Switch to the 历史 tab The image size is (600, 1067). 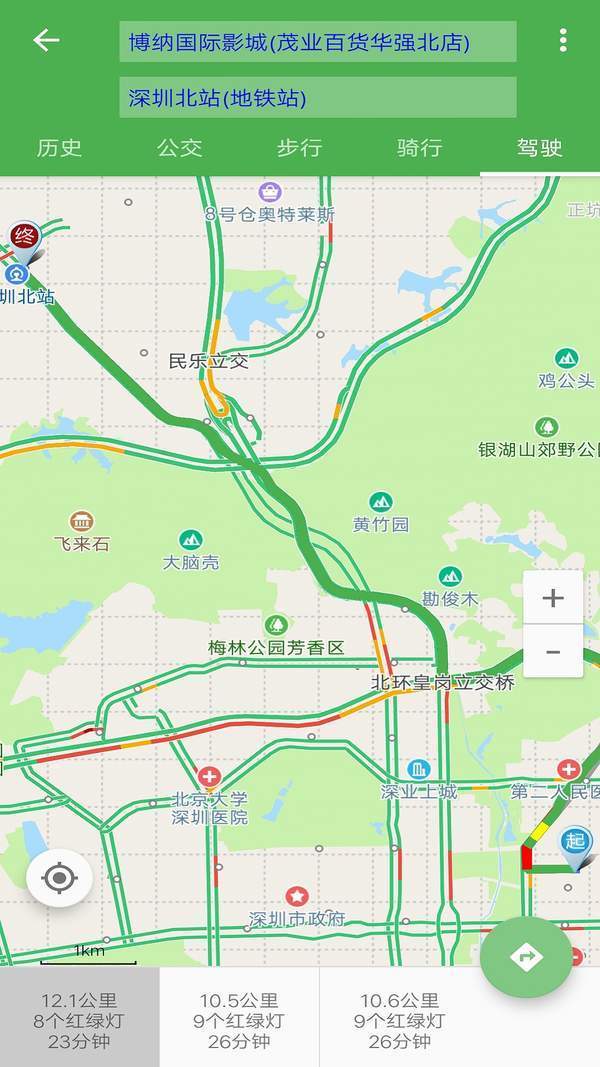(x=60, y=148)
